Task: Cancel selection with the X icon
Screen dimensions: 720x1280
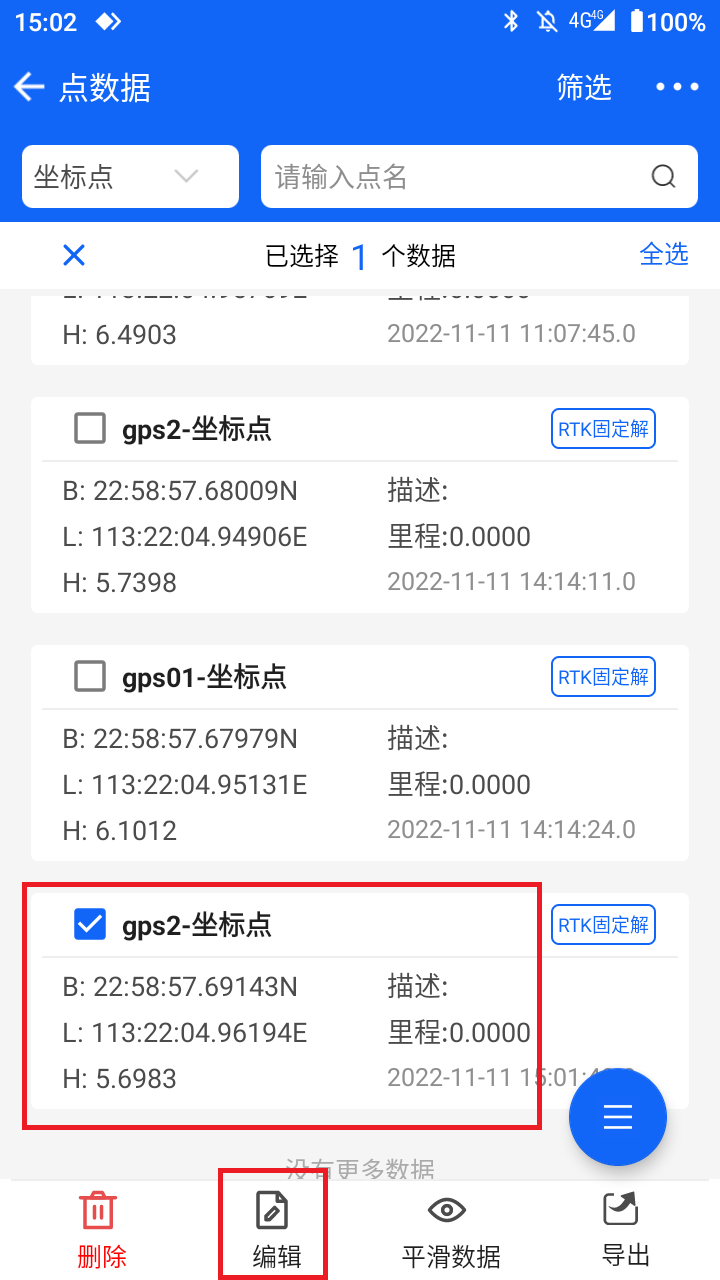Action: (x=74, y=256)
